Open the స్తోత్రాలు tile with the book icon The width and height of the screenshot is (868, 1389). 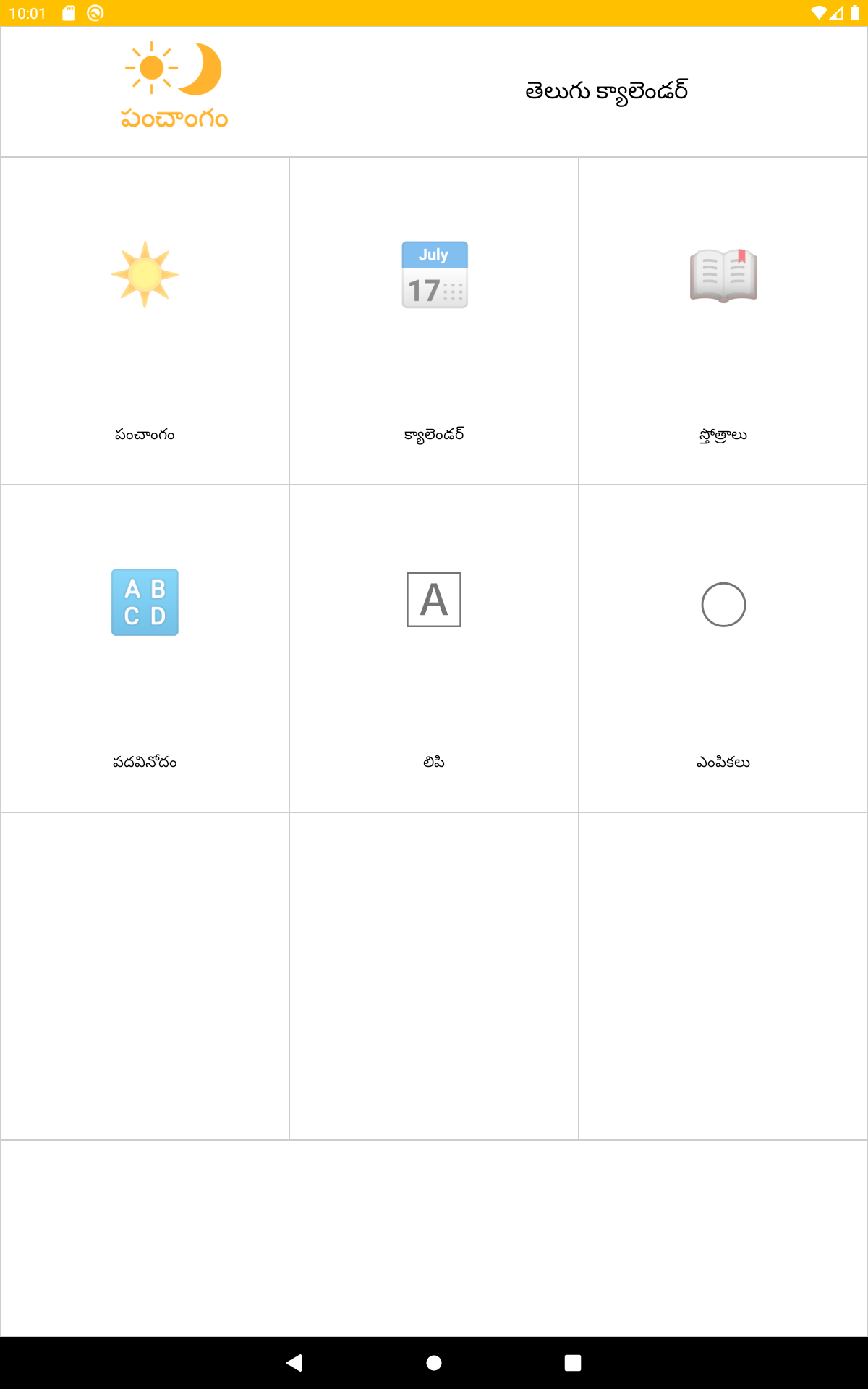tap(723, 321)
